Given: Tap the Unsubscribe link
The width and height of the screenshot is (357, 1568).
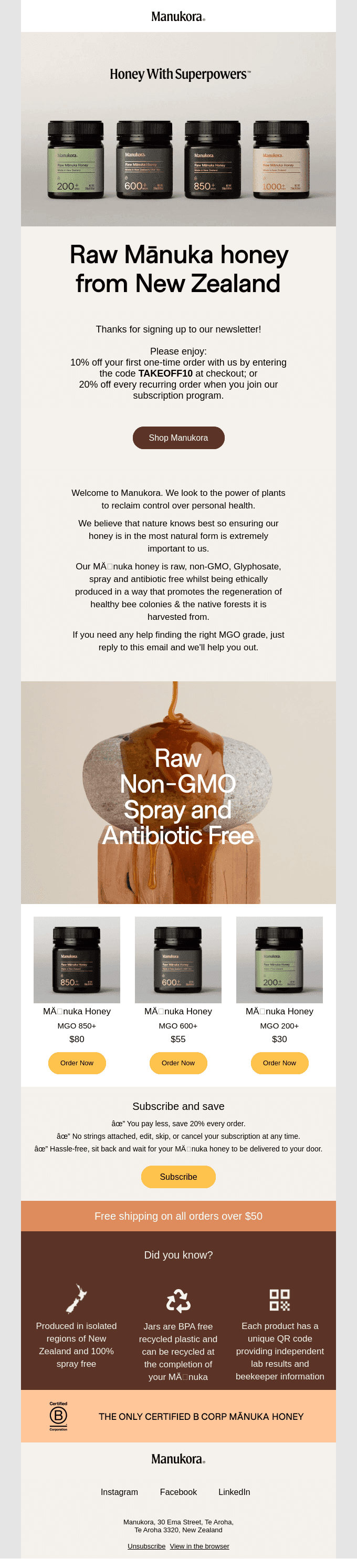Looking at the screenshot, I should pos(146,1546).
